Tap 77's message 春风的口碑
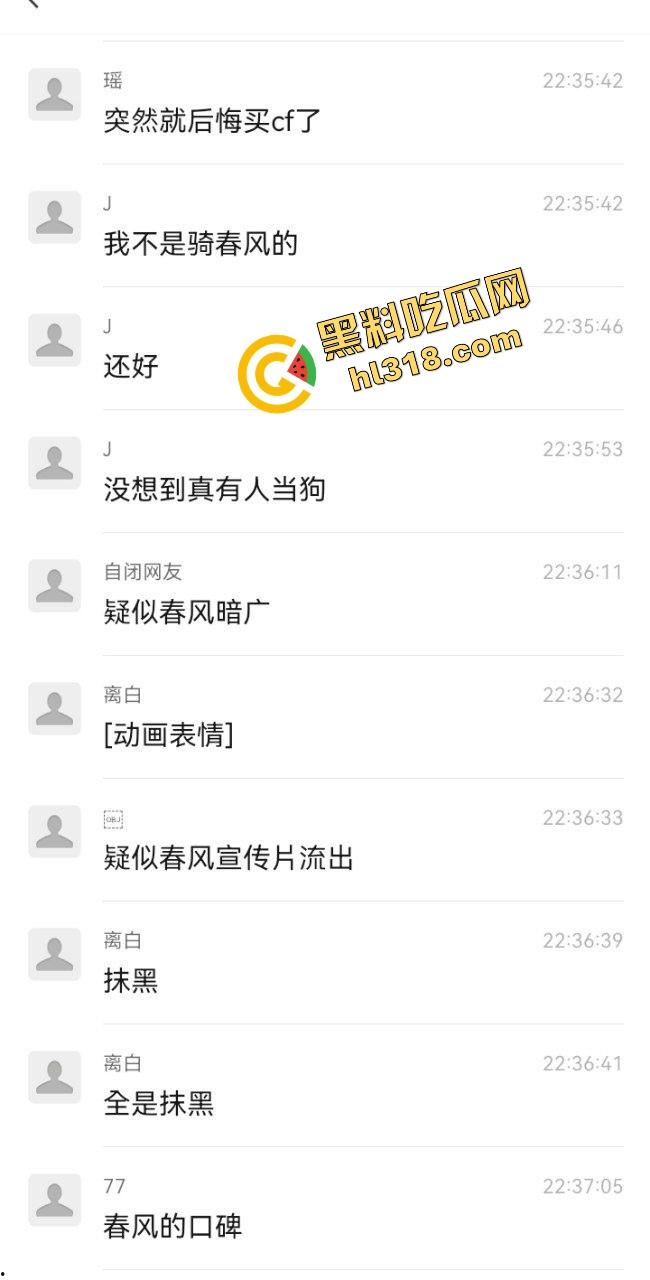Image resolution: width=650 pixels, height=1280 pixels. (172, 1227)
